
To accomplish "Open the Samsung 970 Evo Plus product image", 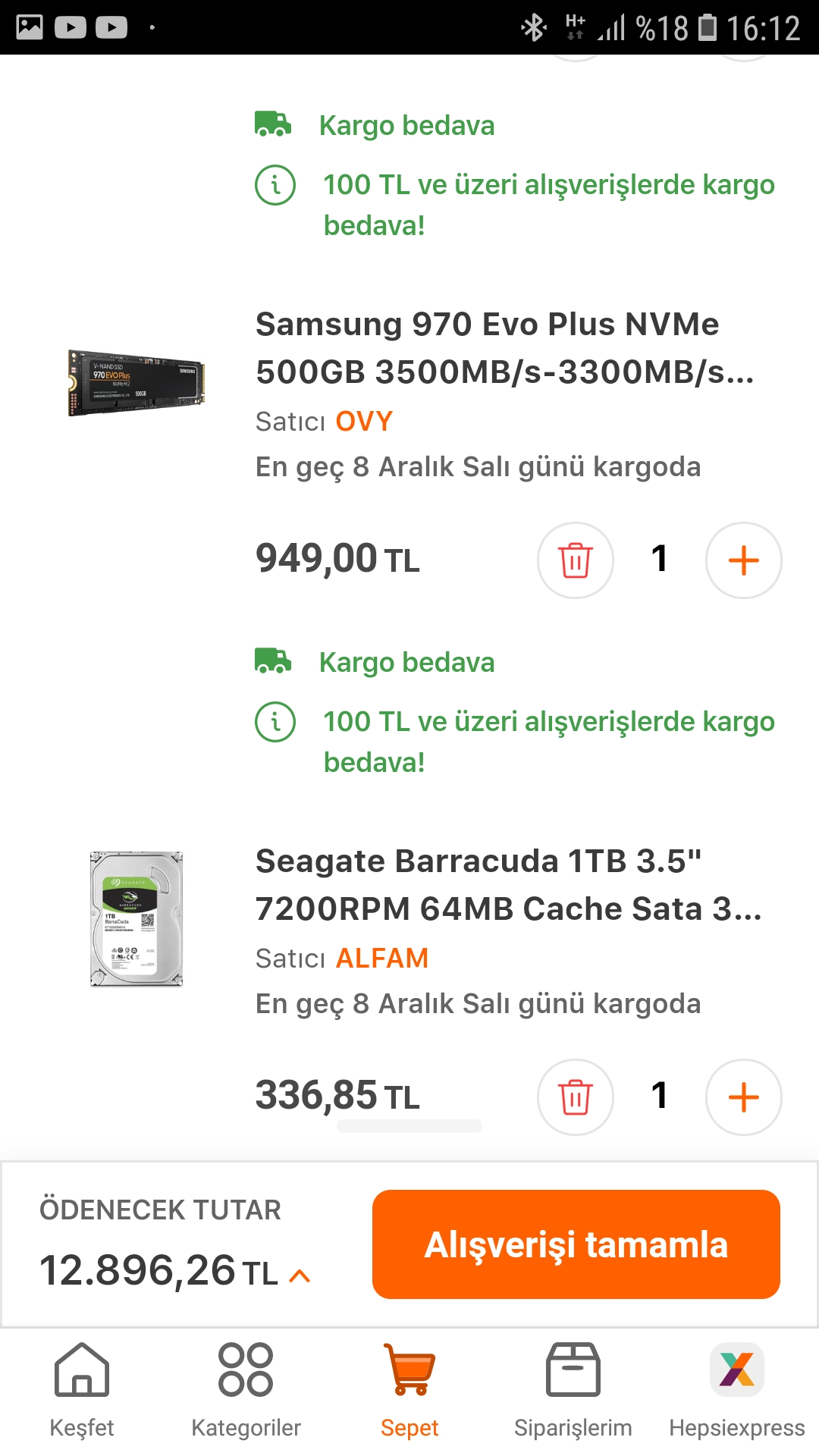I will (136, 382).
